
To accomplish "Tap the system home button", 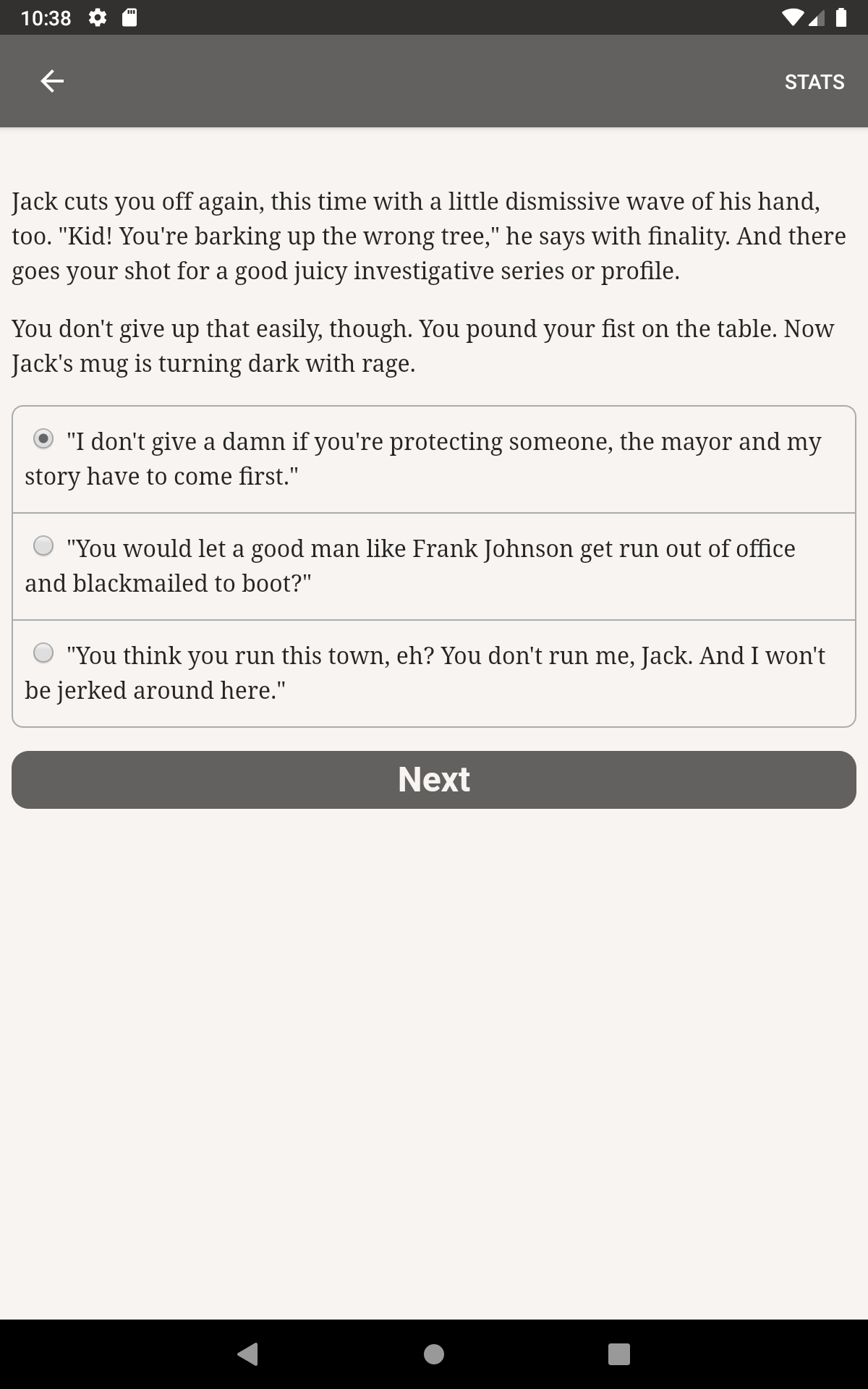I will (x=434, y=1354).
